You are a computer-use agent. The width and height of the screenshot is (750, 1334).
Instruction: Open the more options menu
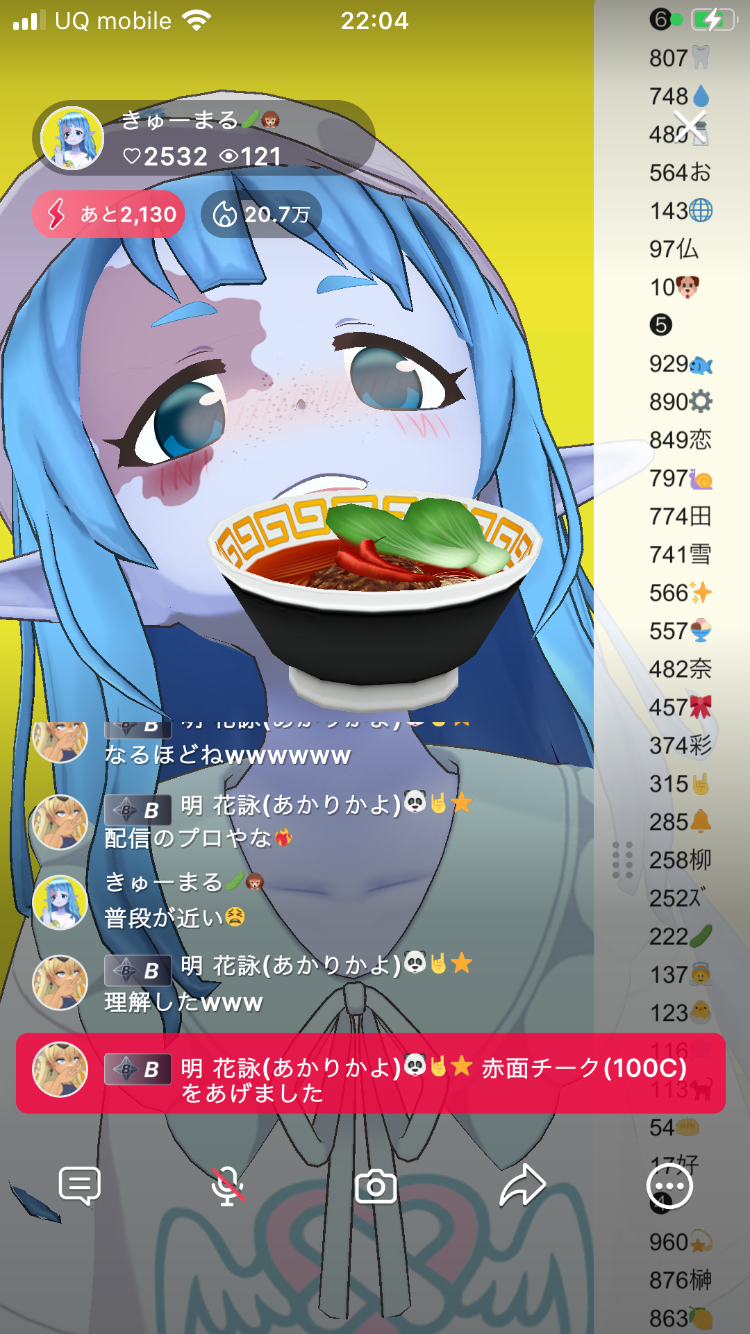pos(669,1187)
